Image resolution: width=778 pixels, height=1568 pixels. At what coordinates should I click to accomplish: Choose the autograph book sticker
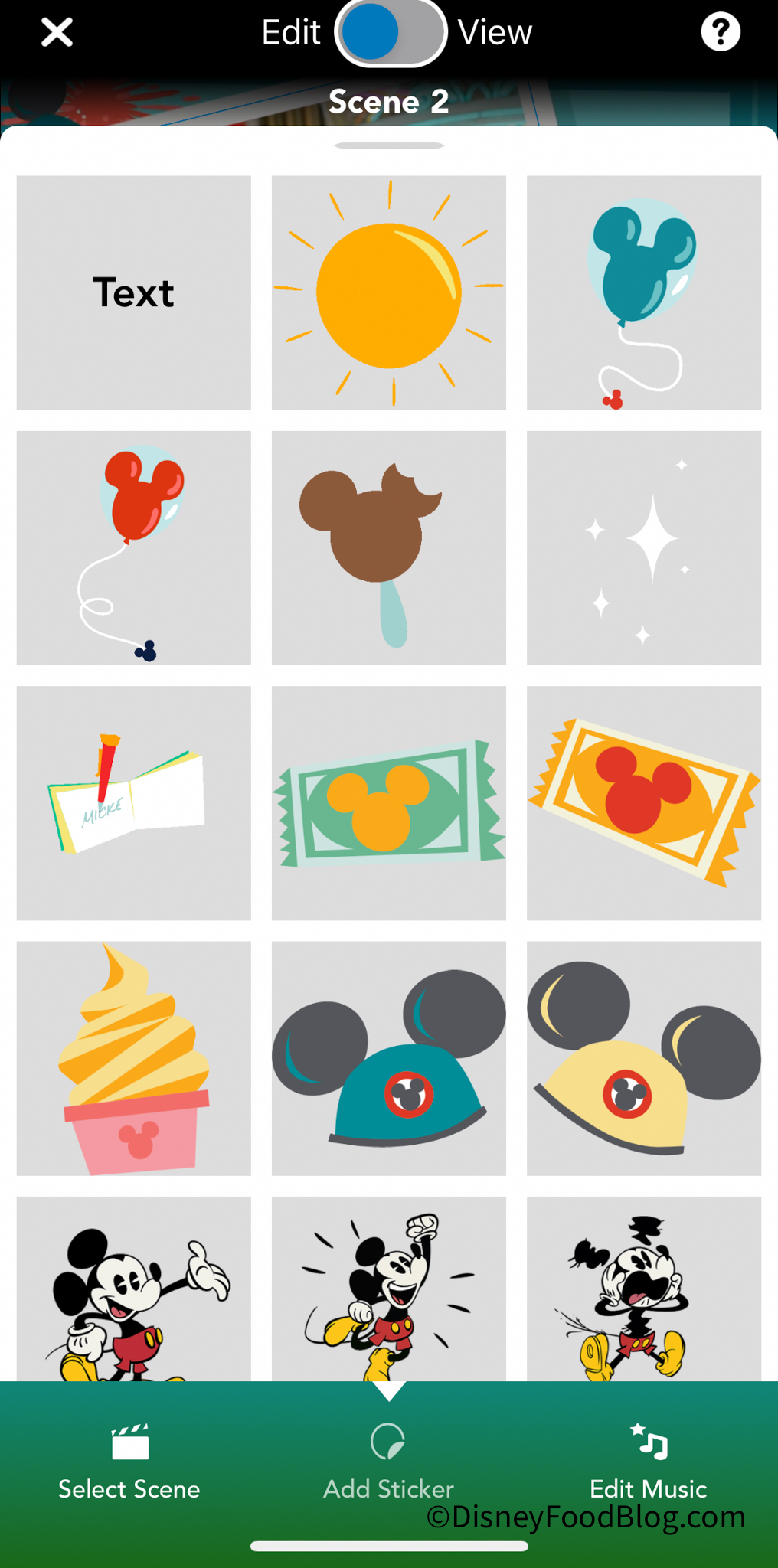134,802
